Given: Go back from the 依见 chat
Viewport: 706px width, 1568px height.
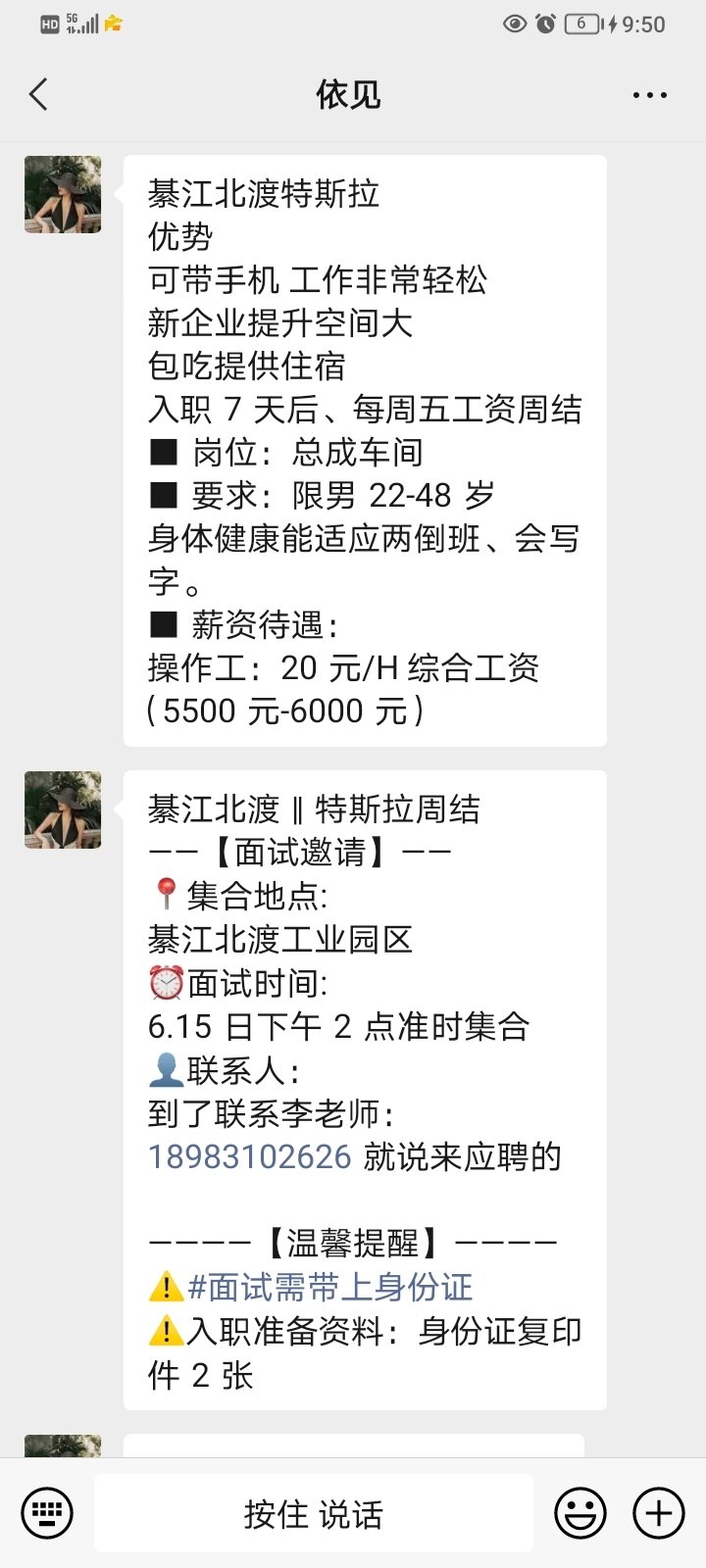Looking at the screenshot, I should pyautogui.click(x=39, y=95).
